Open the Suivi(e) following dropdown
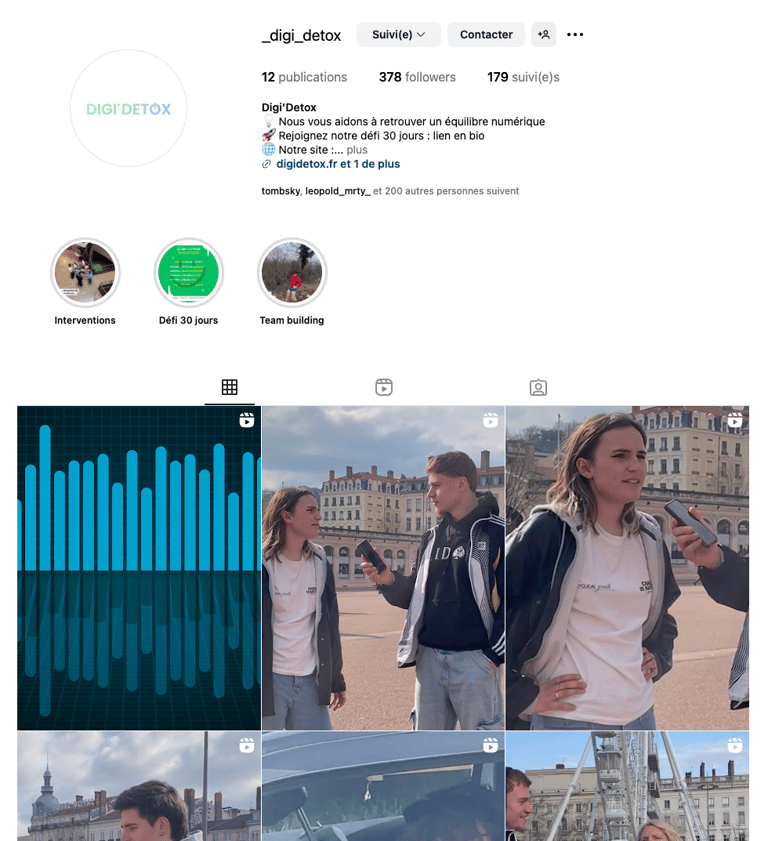This screenshot has height=841, width=768. [398, 34]
